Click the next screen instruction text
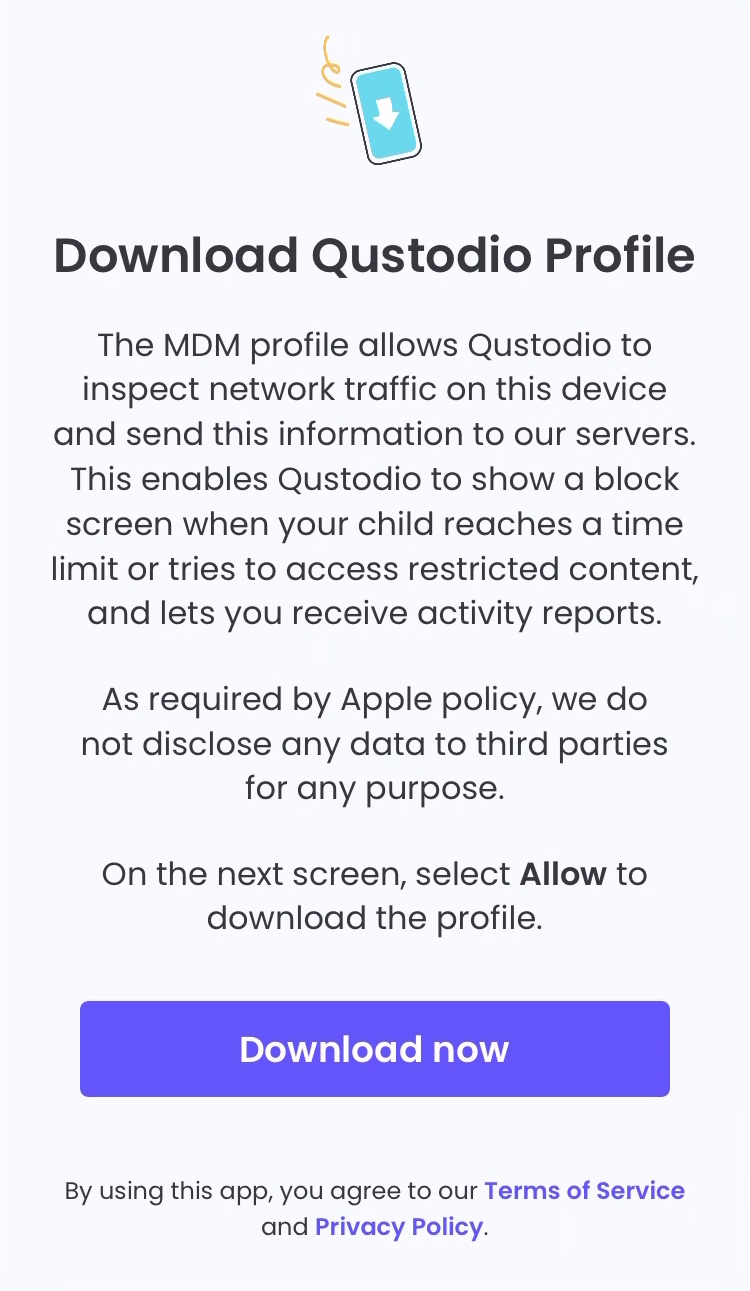Viewport: 750px width, 1291px height. (x=374, y=895)
